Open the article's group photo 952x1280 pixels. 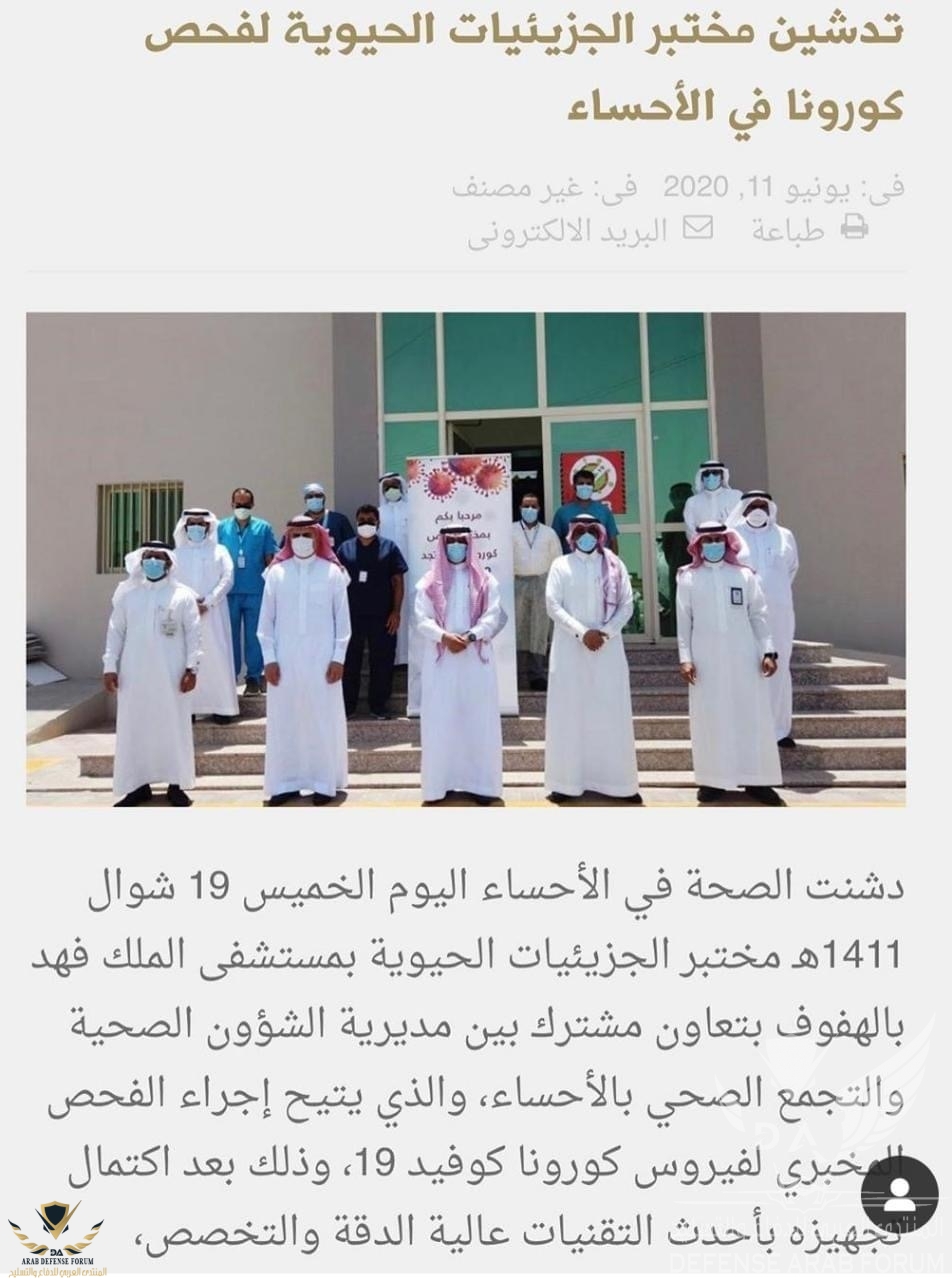click(466, 559)
